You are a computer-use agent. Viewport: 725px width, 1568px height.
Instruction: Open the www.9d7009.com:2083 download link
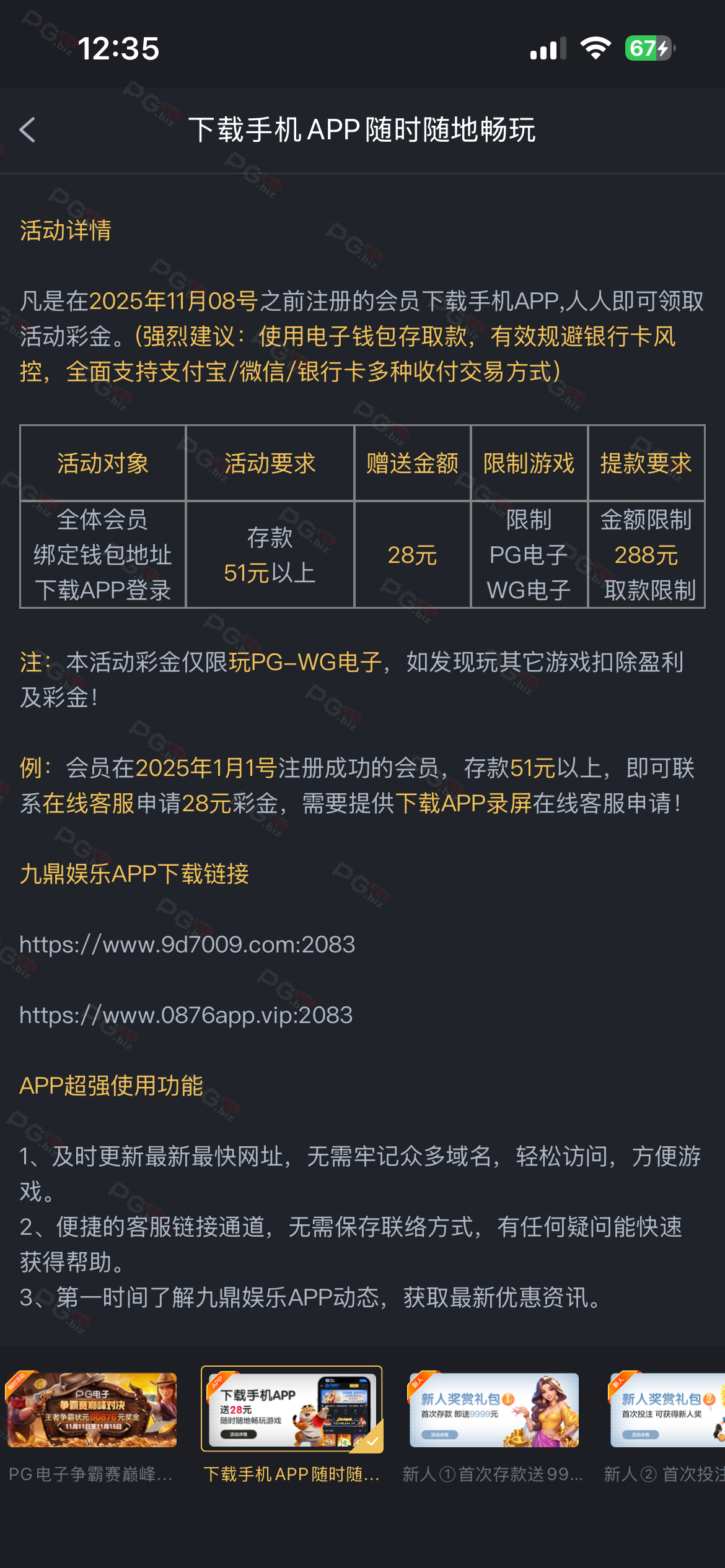[187, 945]
